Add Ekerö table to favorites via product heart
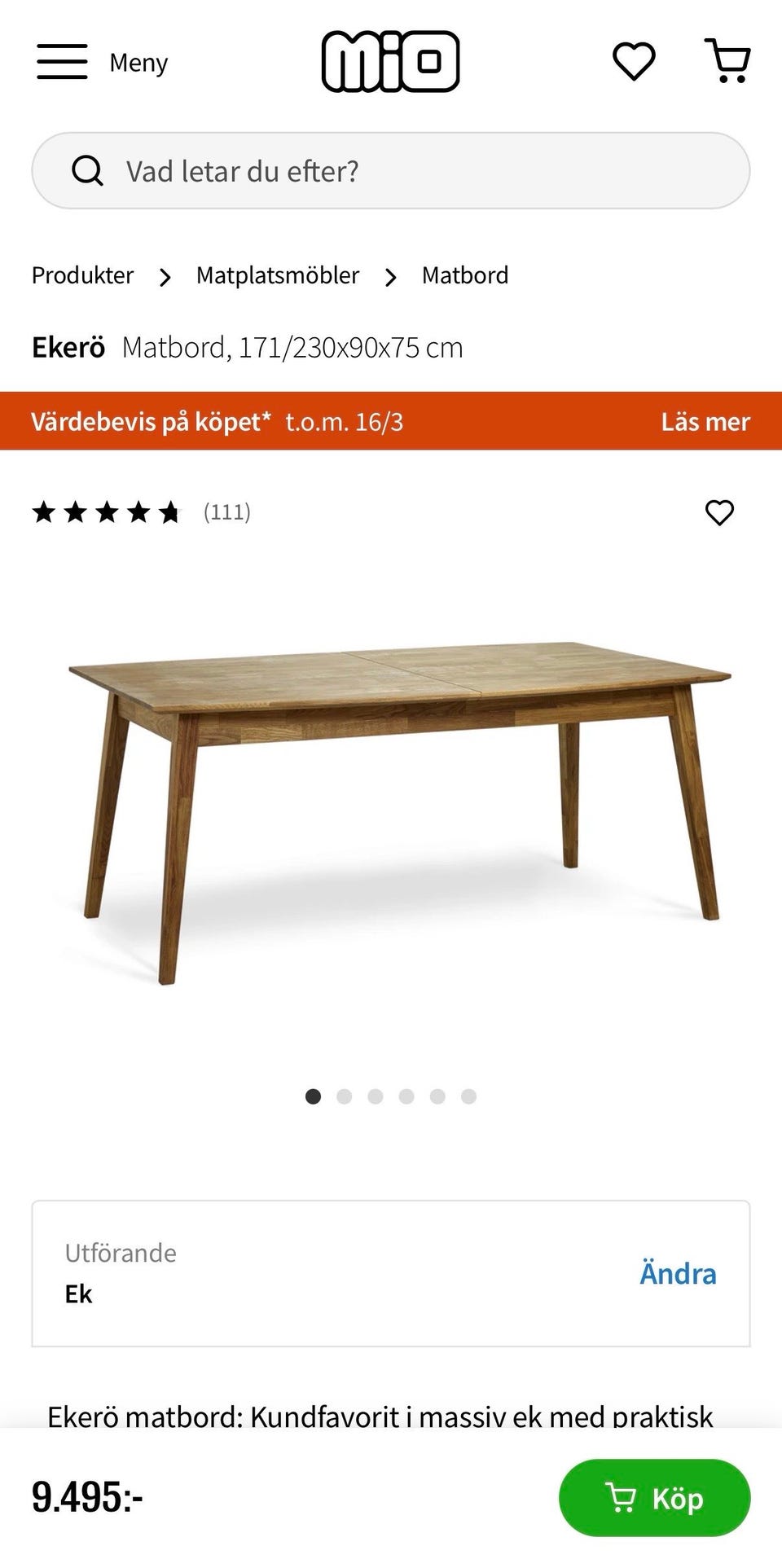This screenshot has height=1568, width=782. pos(720,513)
